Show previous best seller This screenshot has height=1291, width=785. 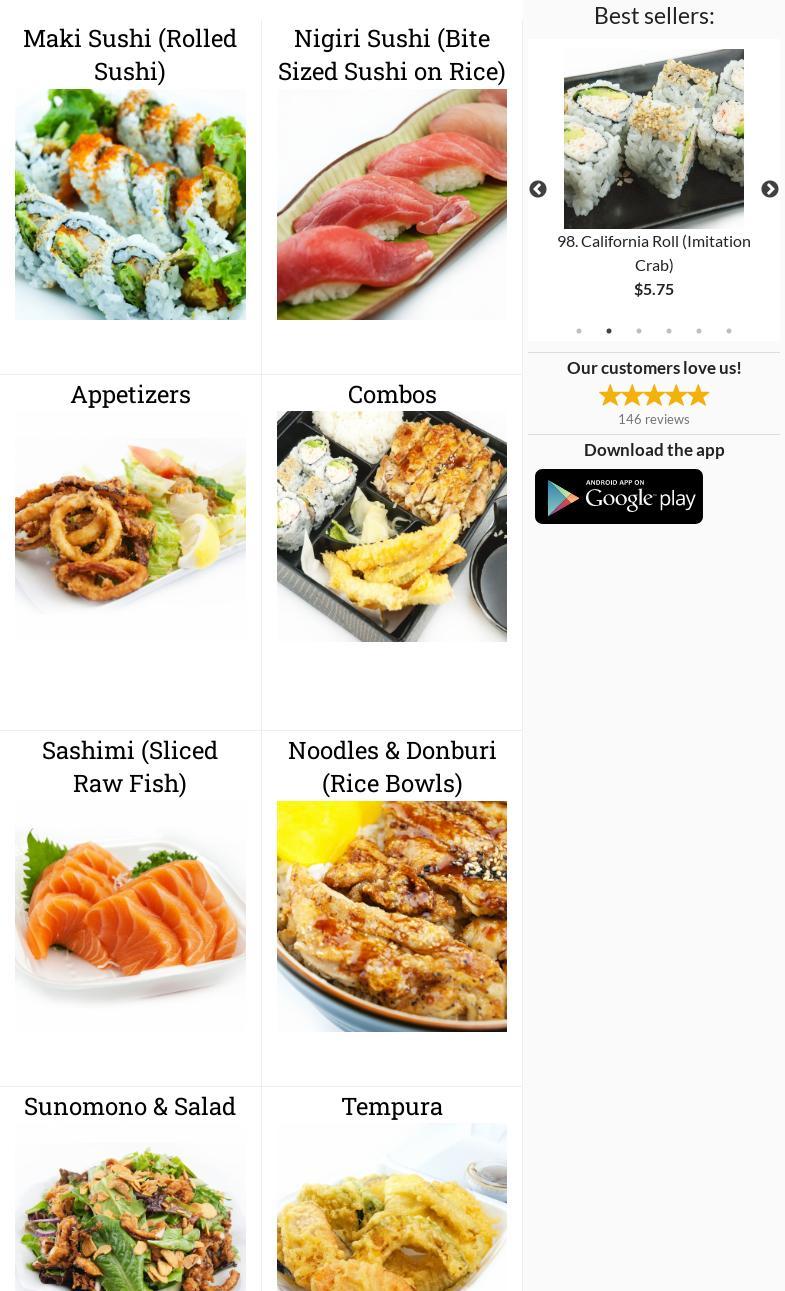[x=538, y=189]
